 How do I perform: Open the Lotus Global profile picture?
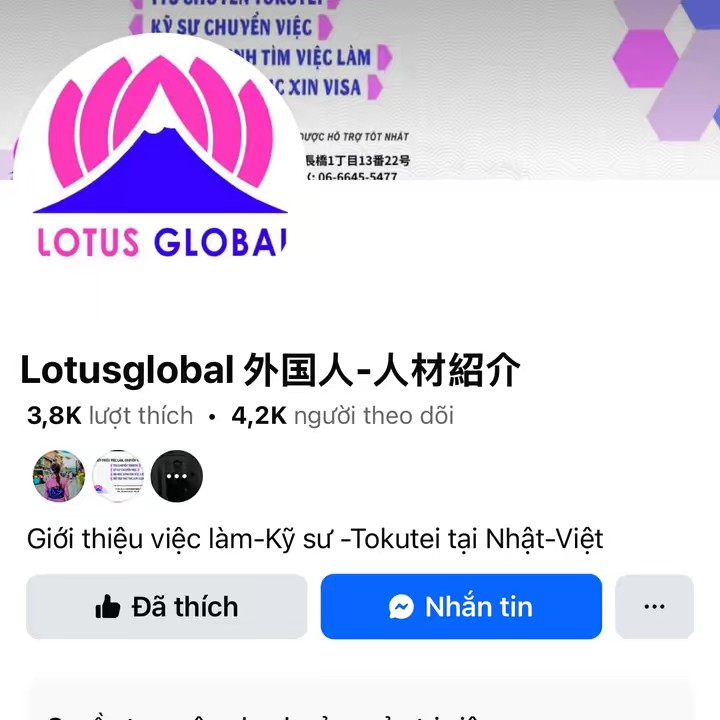pos(160,160)
